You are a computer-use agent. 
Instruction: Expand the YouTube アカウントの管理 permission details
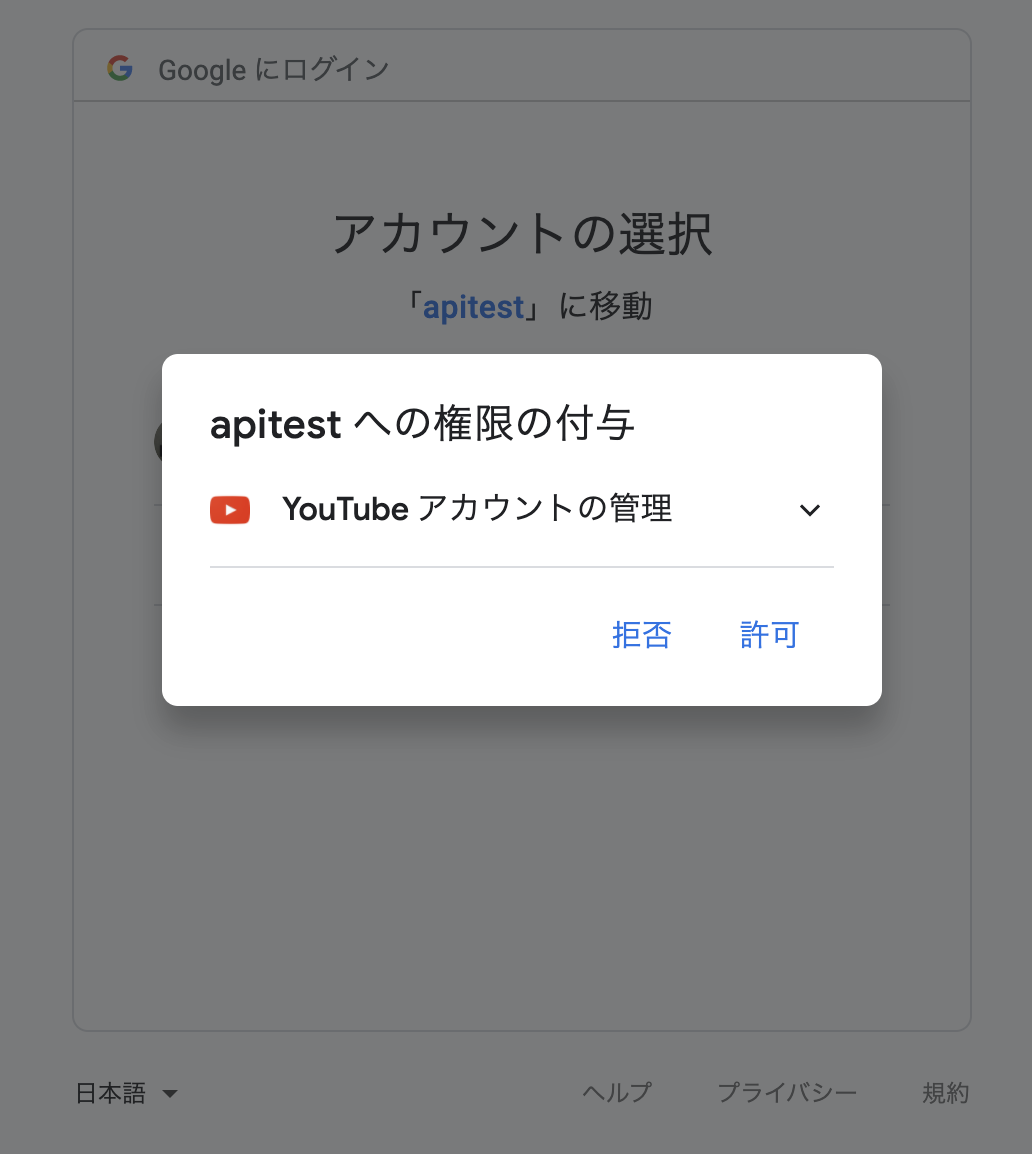[810, 510]
